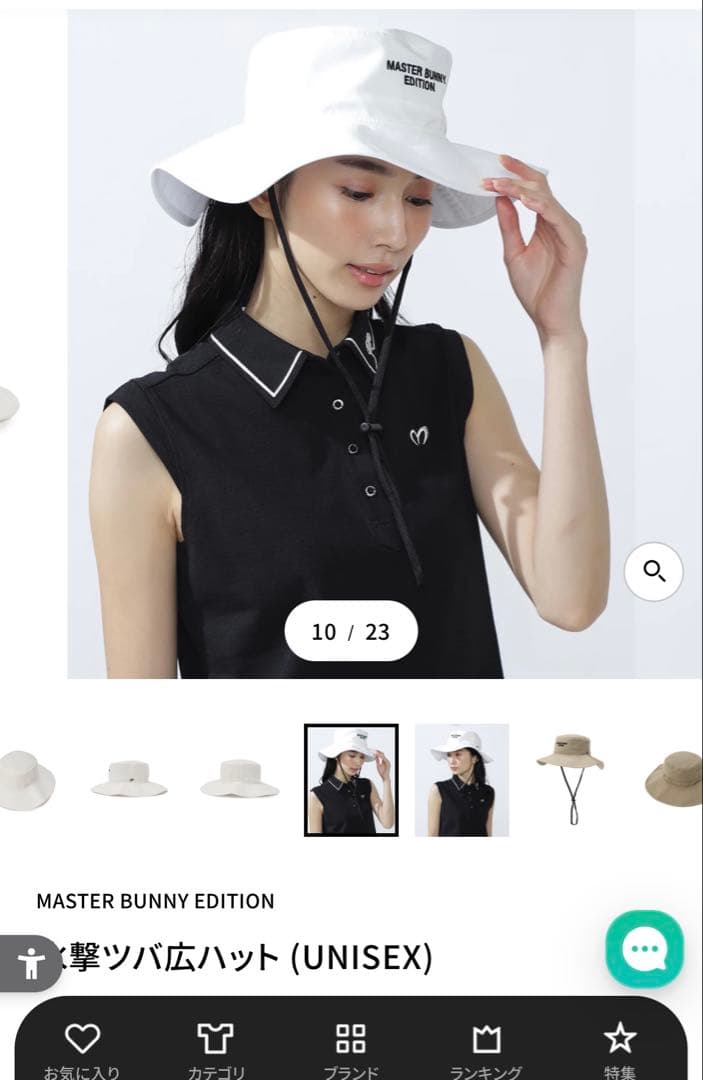Open the accessibility options button
703x1080 pixels.
(x=30, y=964)
